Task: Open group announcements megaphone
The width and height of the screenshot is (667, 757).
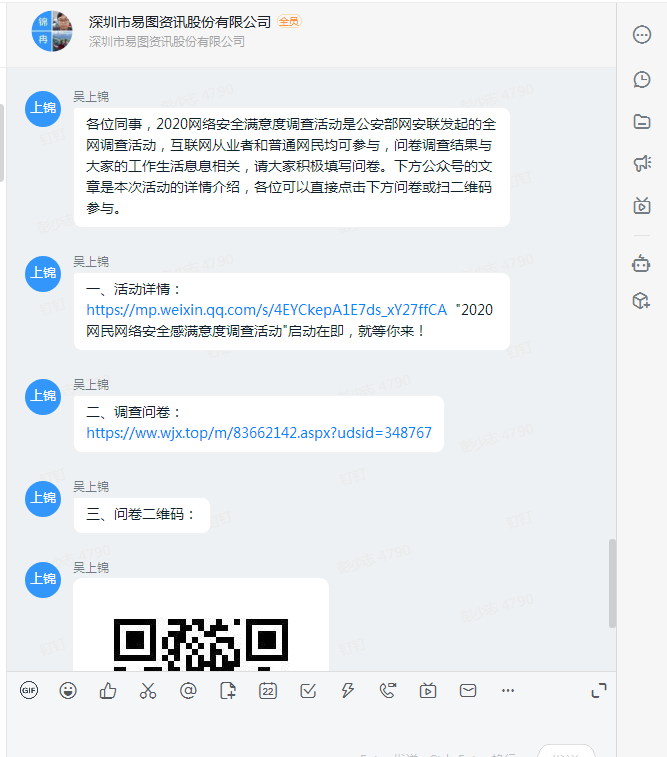Action: point(642,164)
